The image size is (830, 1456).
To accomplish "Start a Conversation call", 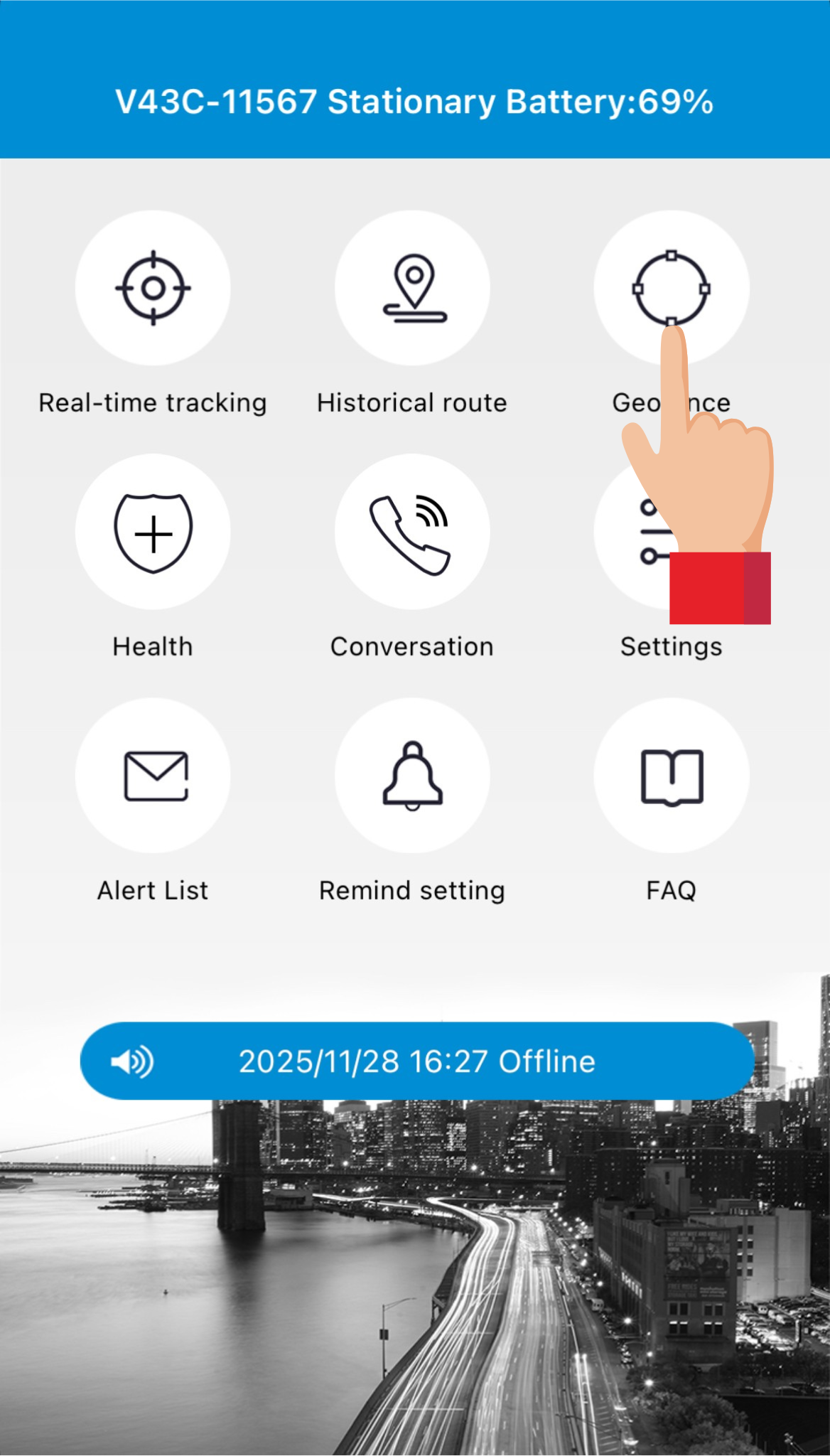I will [412, 532].
